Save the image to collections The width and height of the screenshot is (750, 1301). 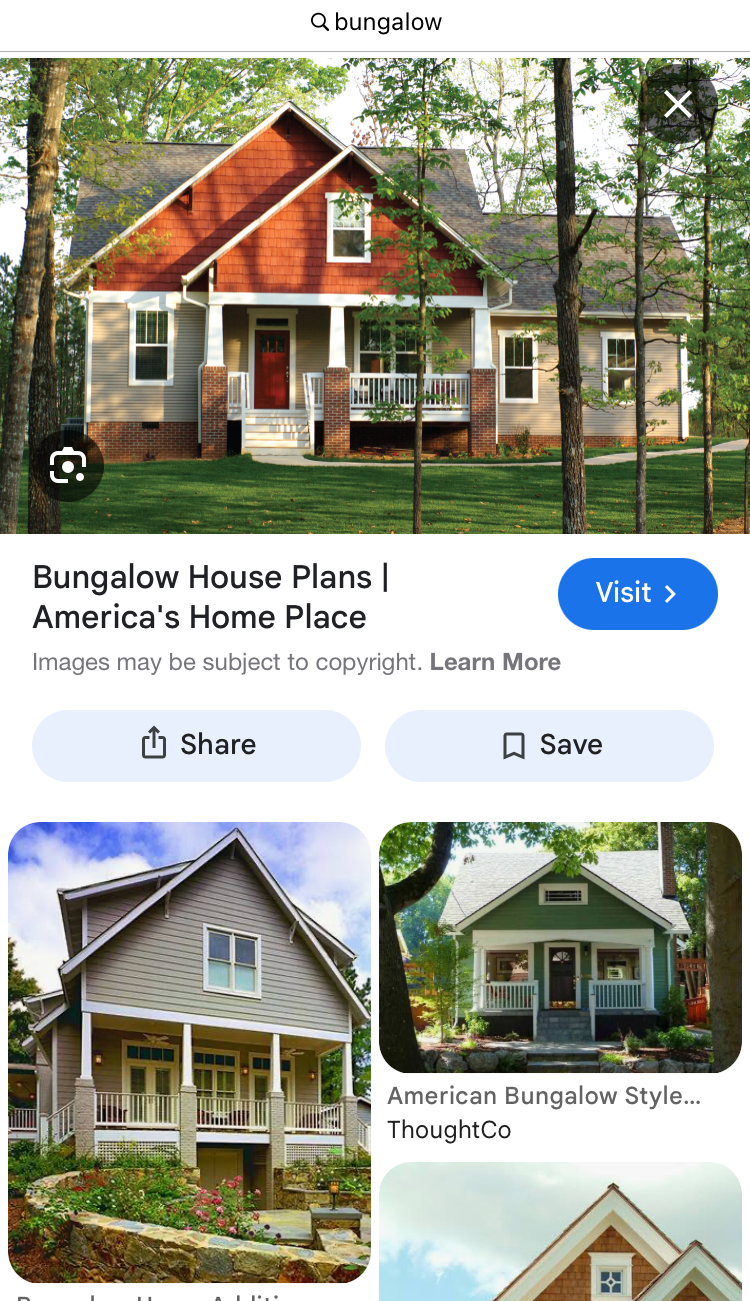(x=549, y=745)
